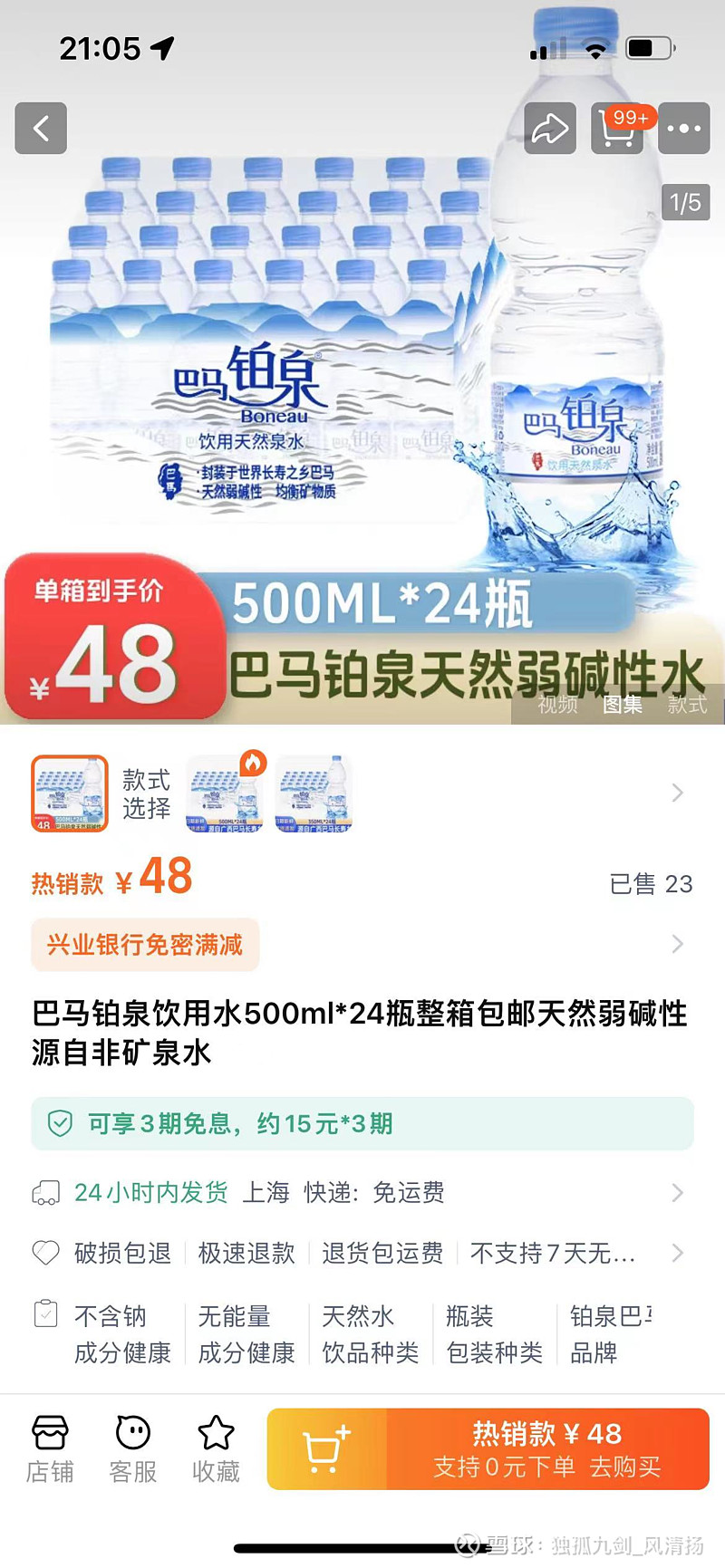725x1568 pixels.
Task: Contact 客服 customer service
Action: coord(133,1449)
